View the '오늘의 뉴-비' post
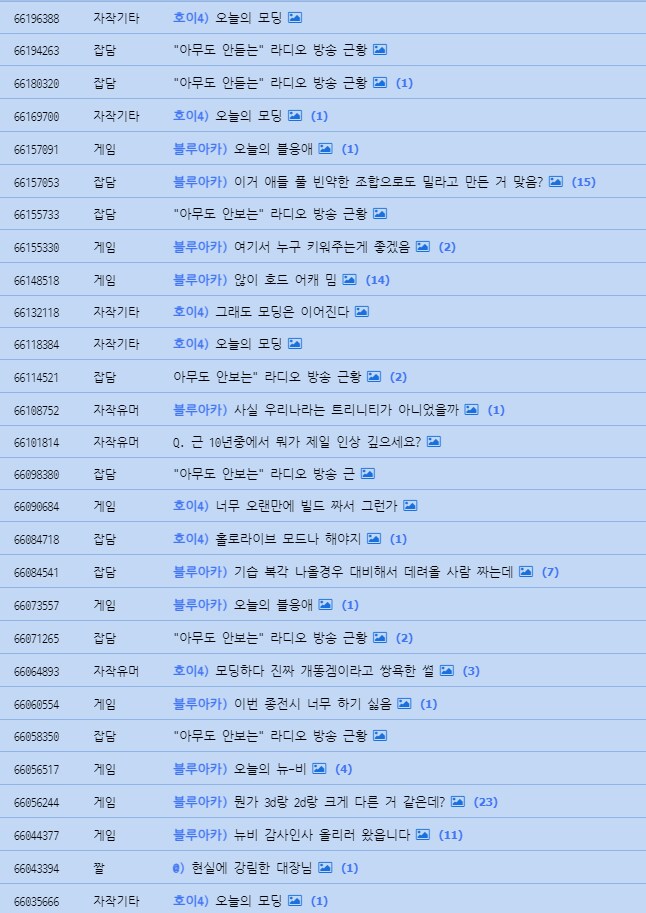Image resolution: width=646 pixels, height=913 pixels. pyautogui.click(x=269, y=768)
